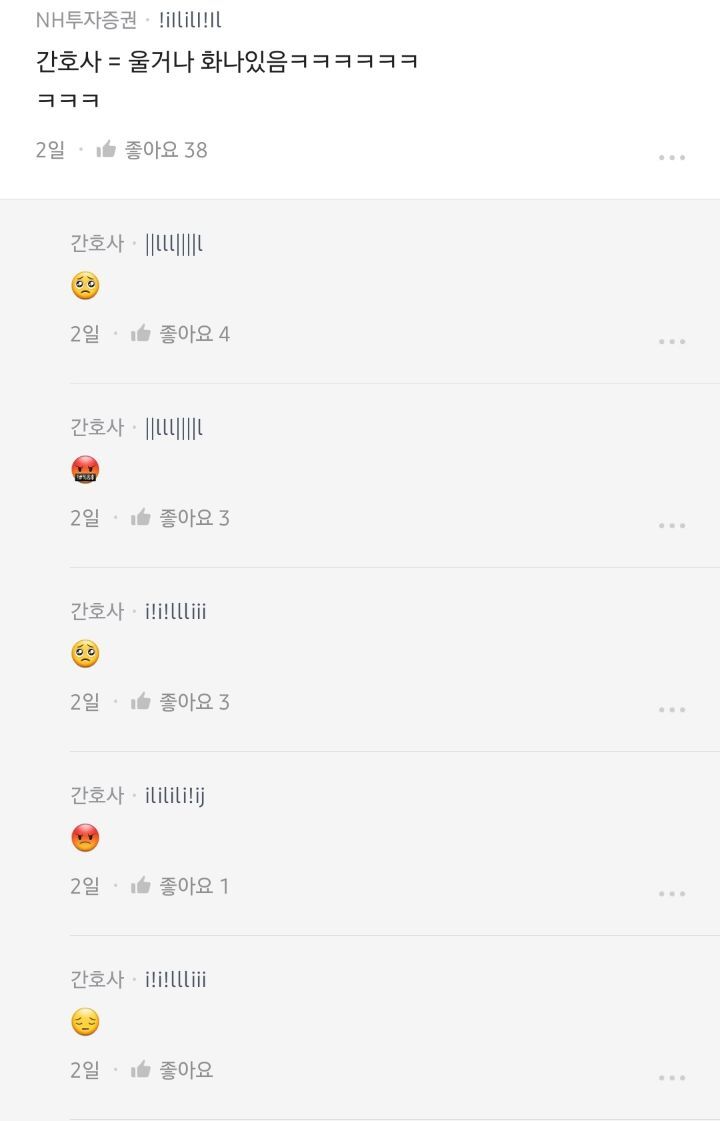This screenshot has width=720, height=1121.
Task: Click the red angry face emoji of ililili!ij
Action: [86, 838]
